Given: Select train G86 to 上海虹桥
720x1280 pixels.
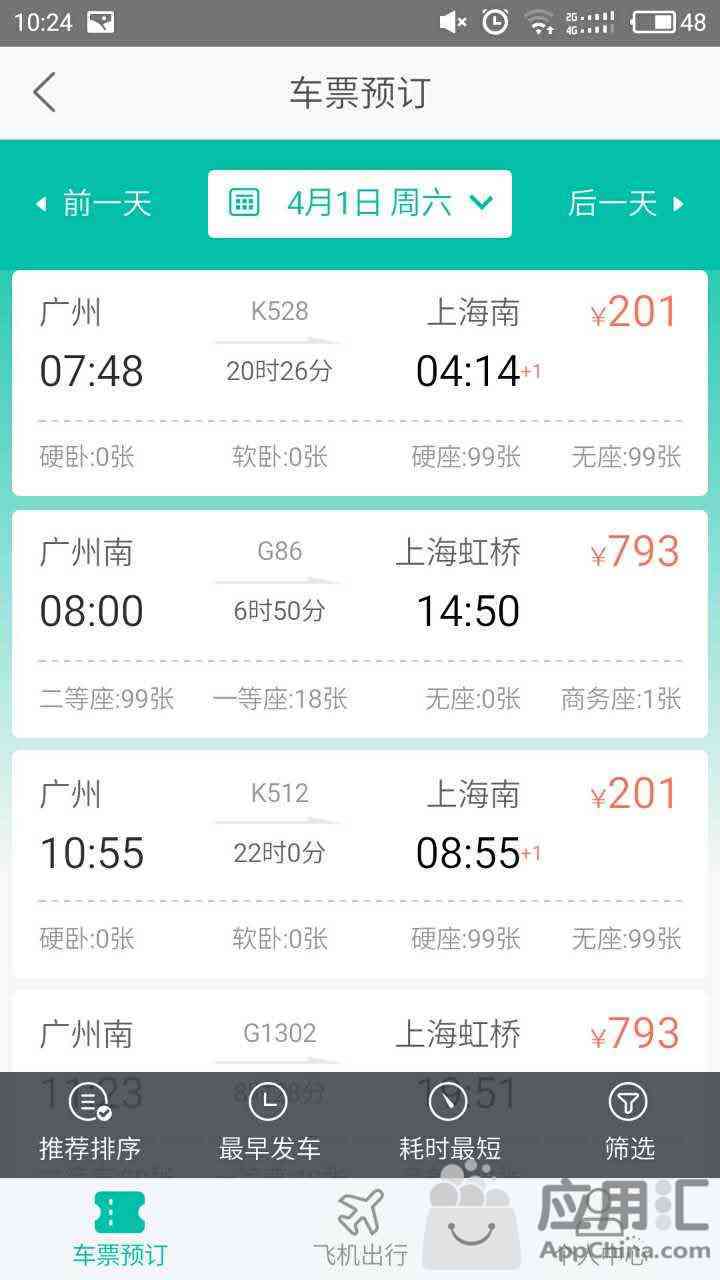Looking at the screenshot, I should [x=360, y=624].
